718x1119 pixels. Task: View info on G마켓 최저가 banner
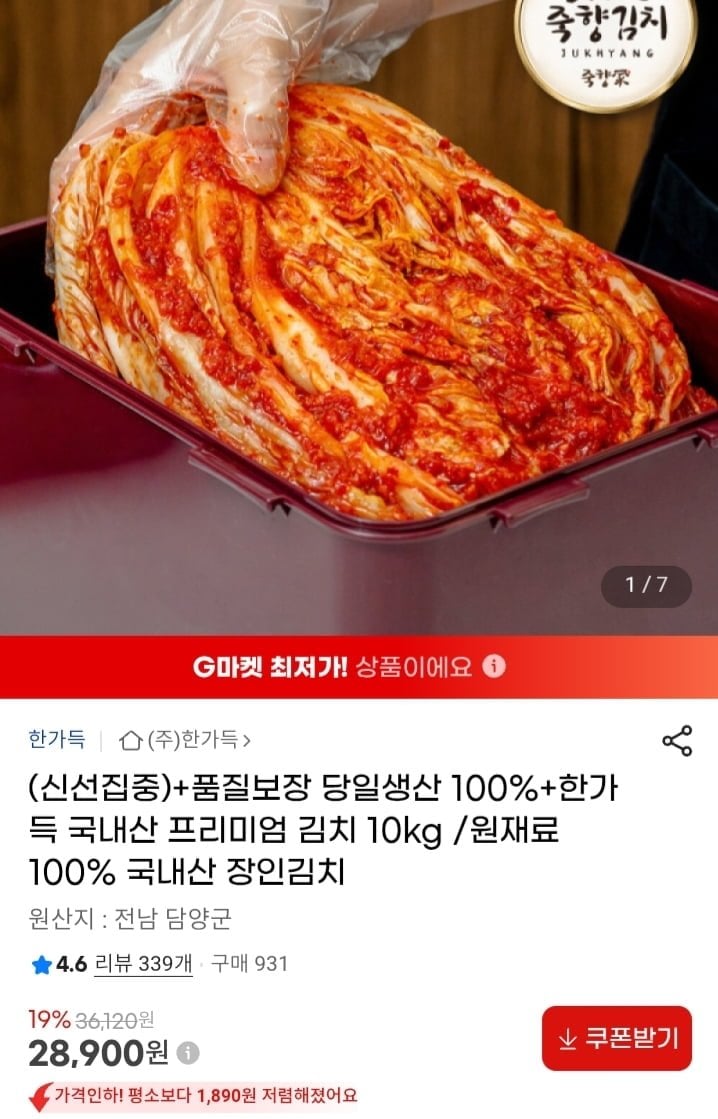coord(494,667)
